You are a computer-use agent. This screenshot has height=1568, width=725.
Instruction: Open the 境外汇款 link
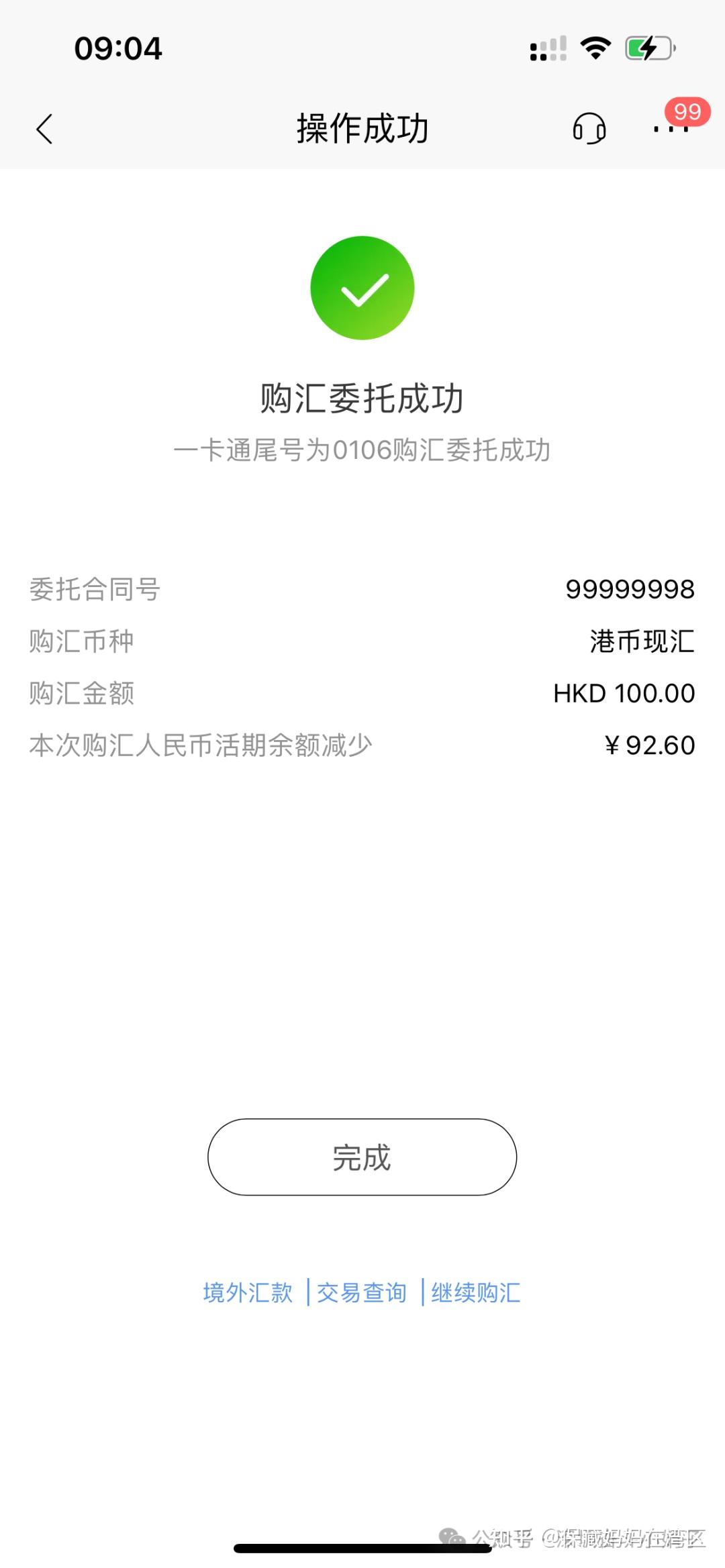248,1292
